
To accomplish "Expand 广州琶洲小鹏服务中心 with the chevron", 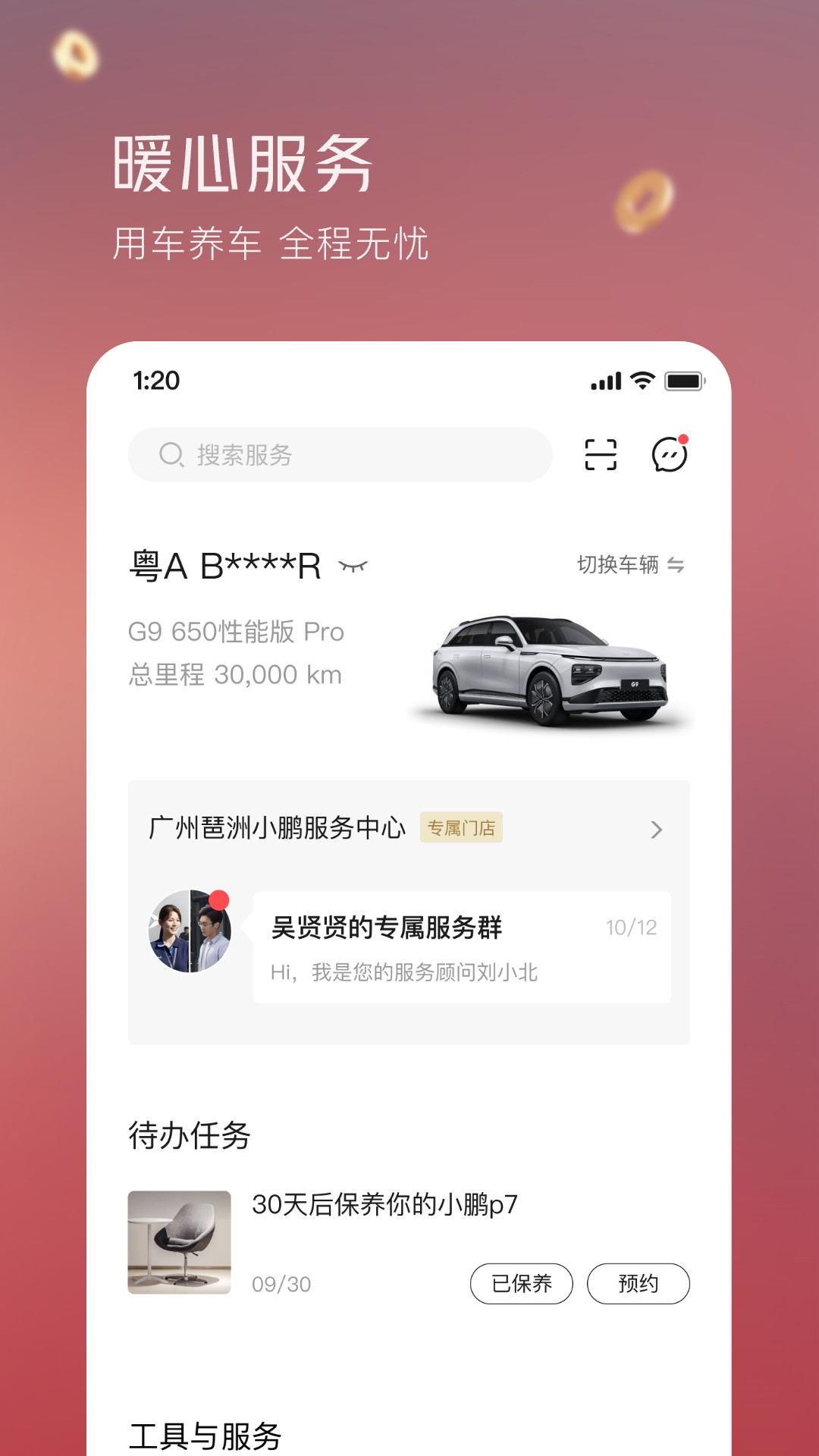I will (655, 831).
